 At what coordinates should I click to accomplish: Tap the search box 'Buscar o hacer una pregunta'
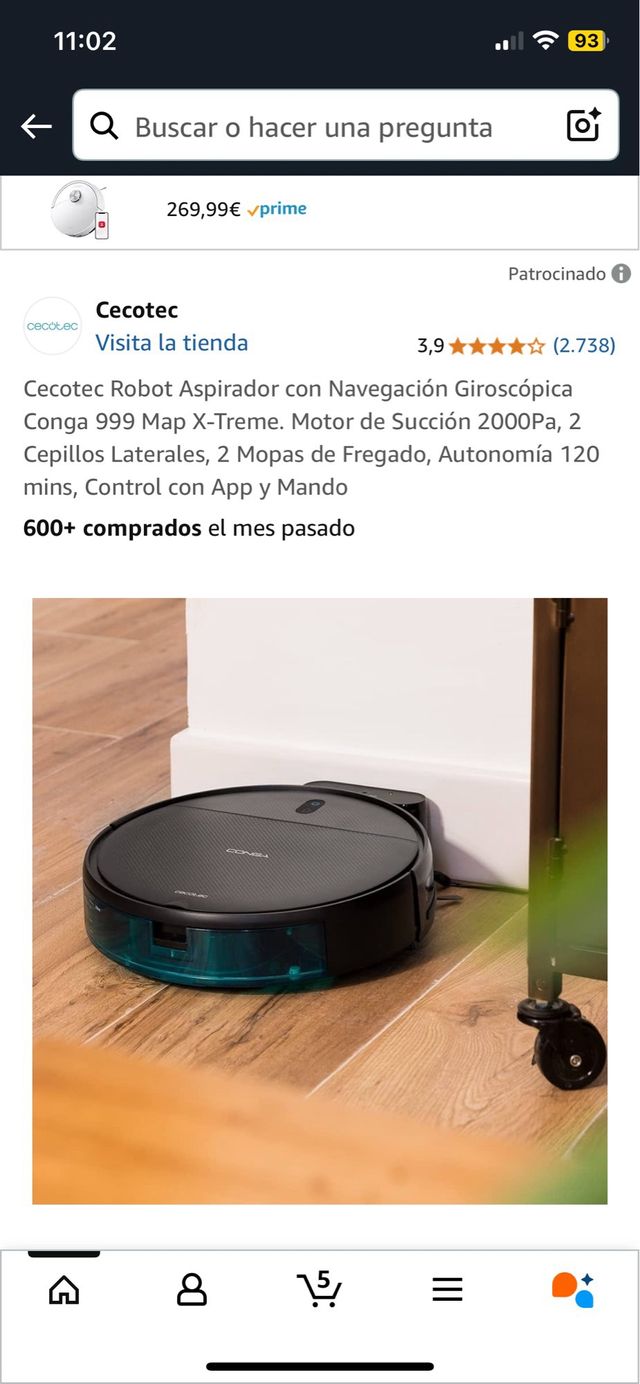point(313,127)
